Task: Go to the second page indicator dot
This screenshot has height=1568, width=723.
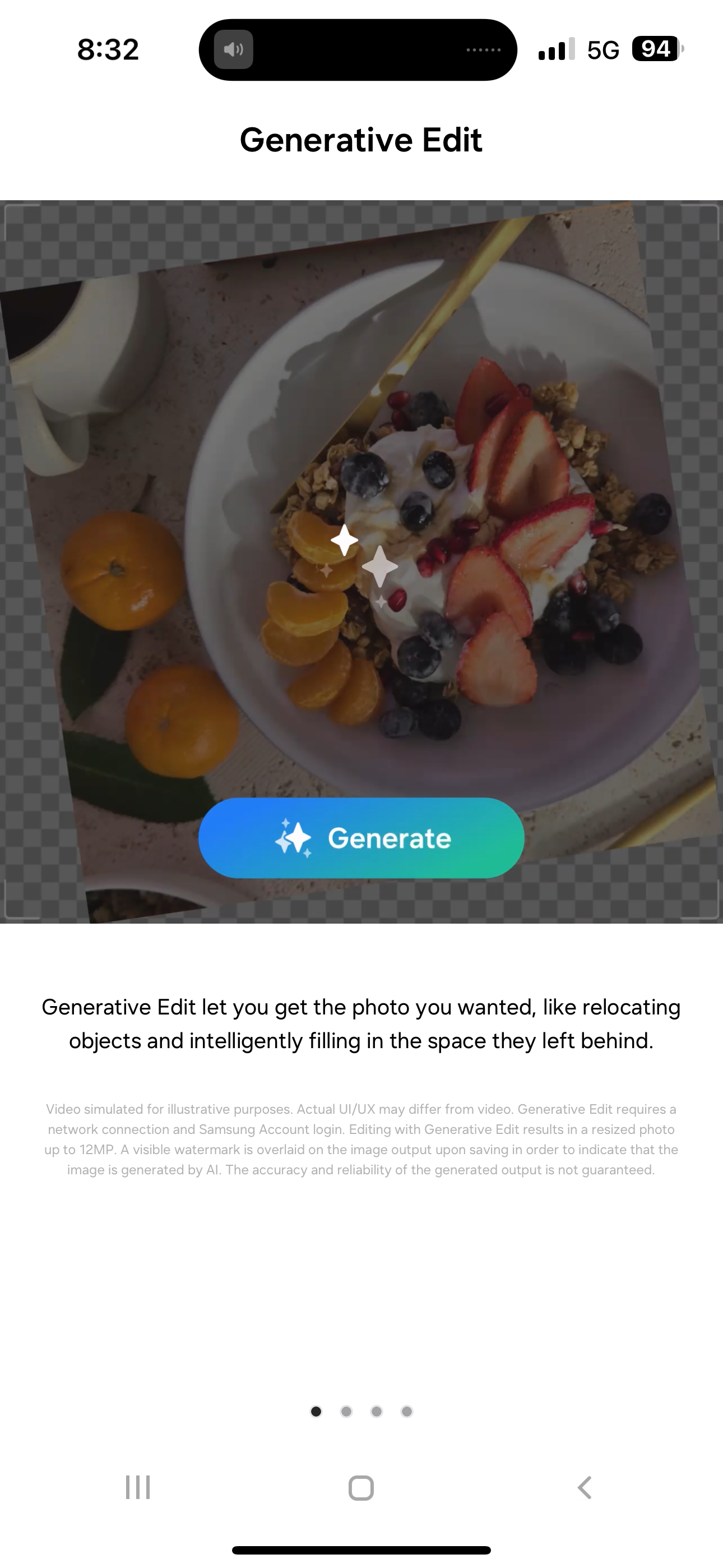Action: pos(346,1411)
